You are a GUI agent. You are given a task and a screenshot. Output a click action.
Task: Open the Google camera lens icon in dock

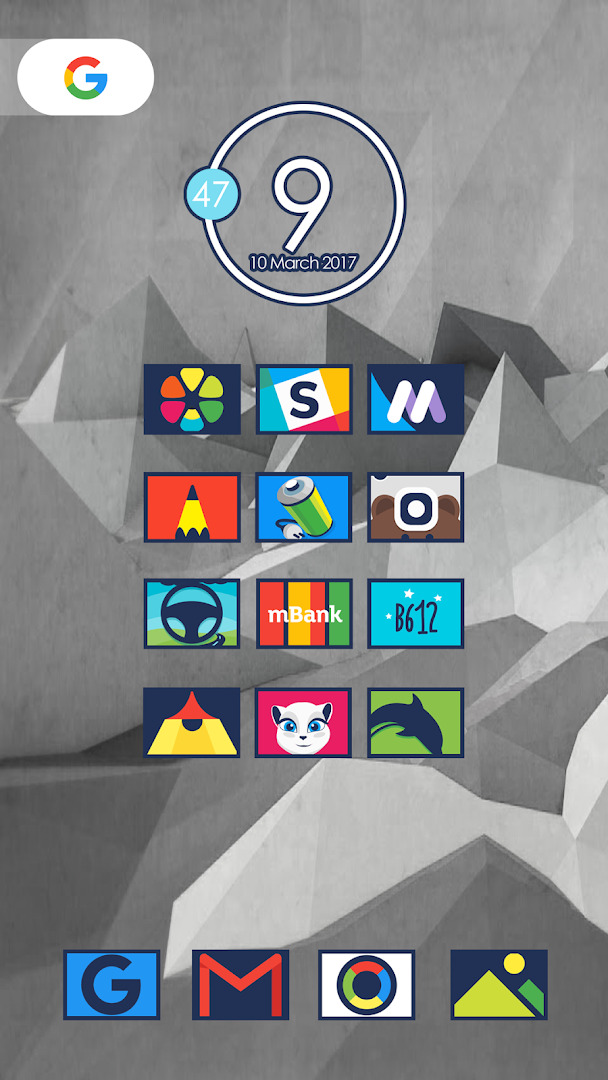pos(366,985)
